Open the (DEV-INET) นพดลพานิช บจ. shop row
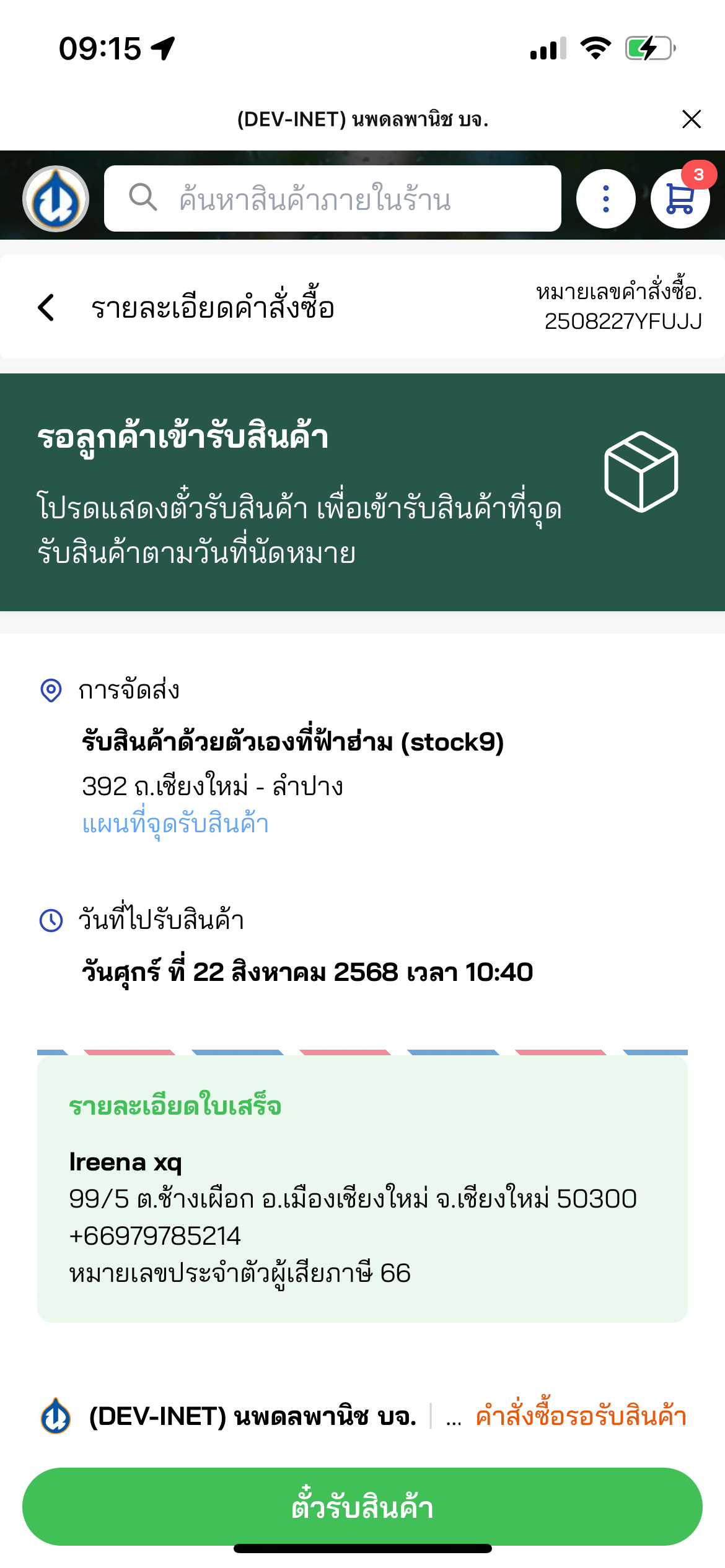The image size is (725, 1568). coord(252,1416)
